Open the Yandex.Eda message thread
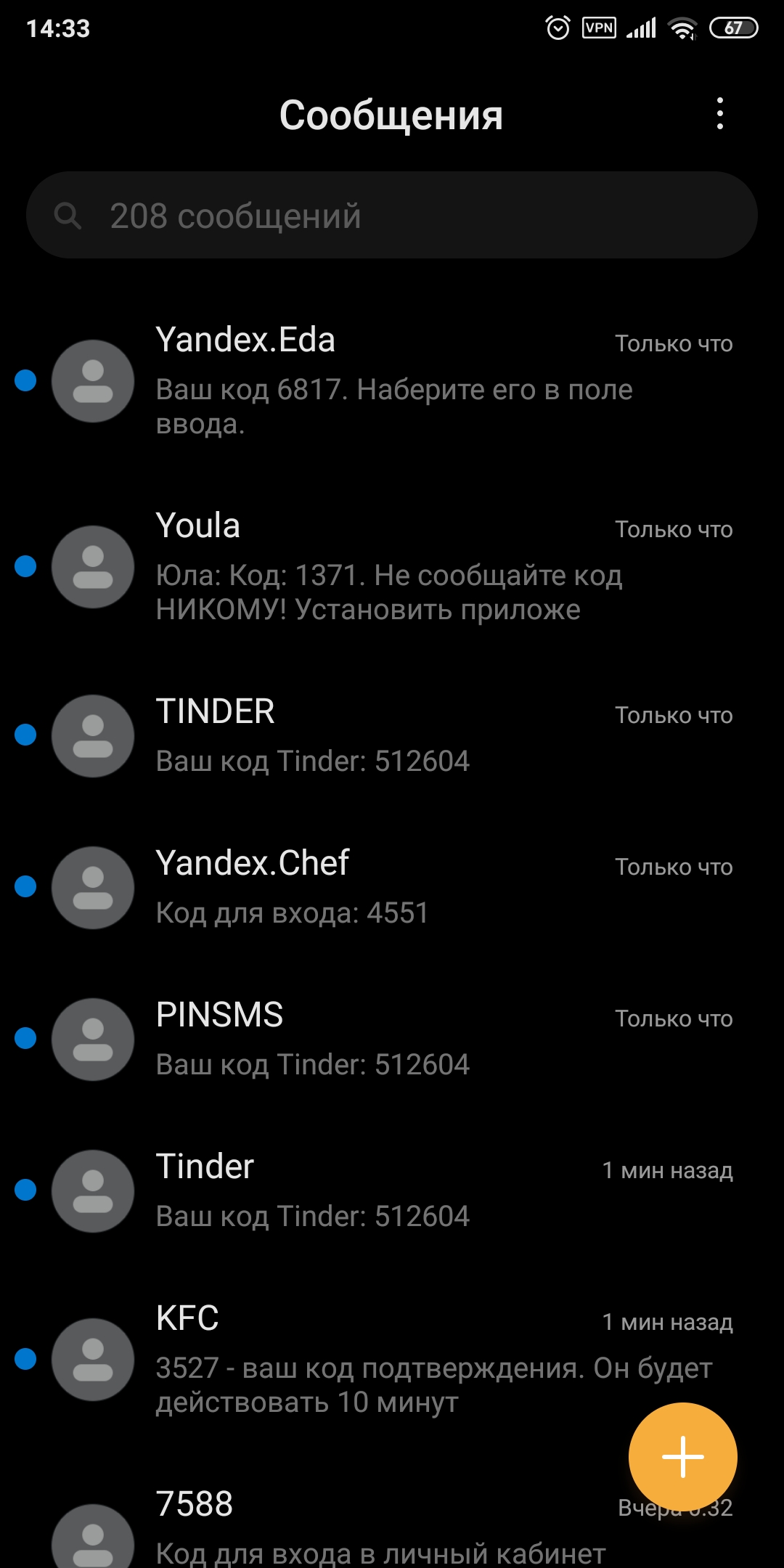The width and height of the screenshot is (784, 1568). (392, 381)
